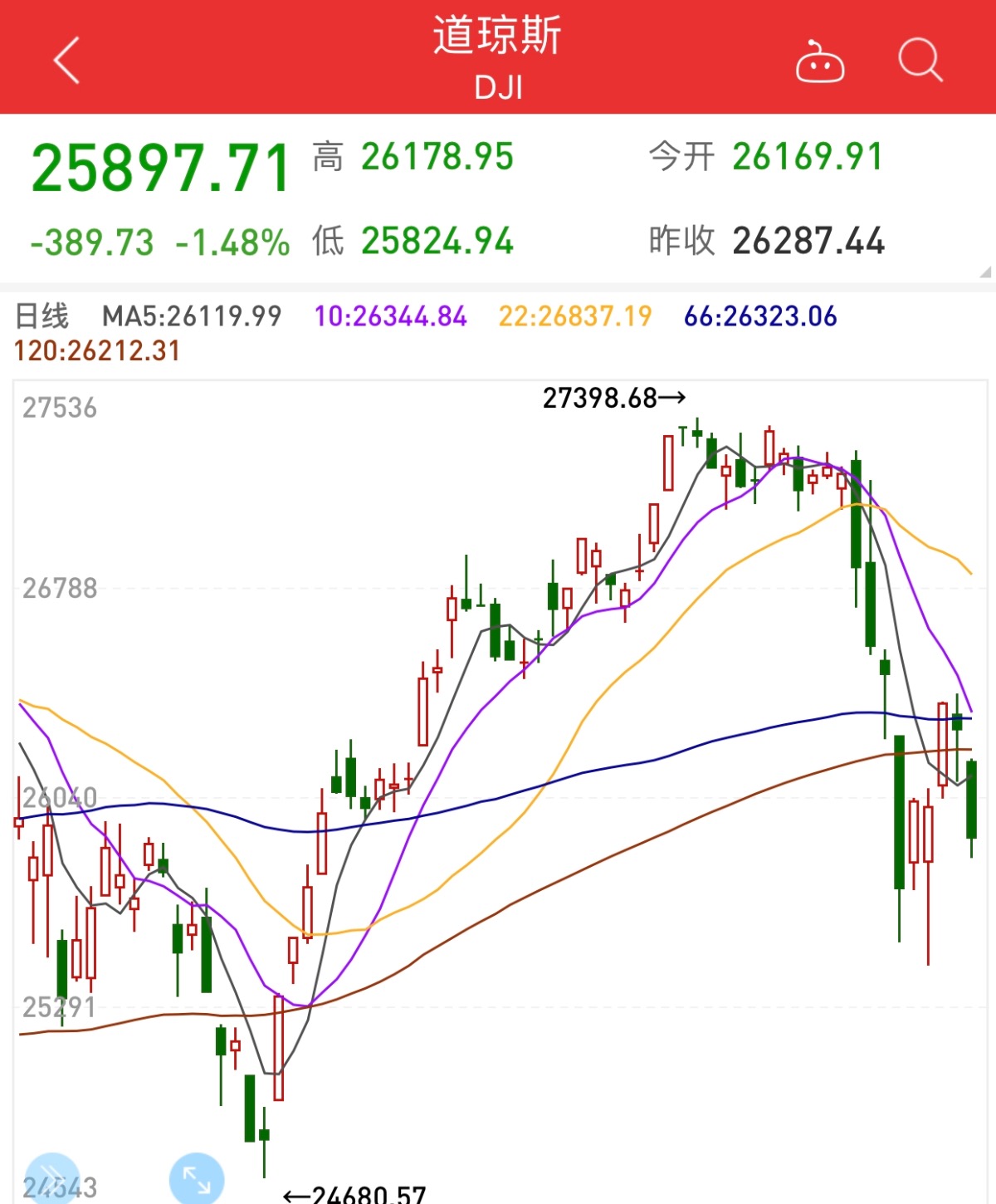Open stock search

click(920, 61)
